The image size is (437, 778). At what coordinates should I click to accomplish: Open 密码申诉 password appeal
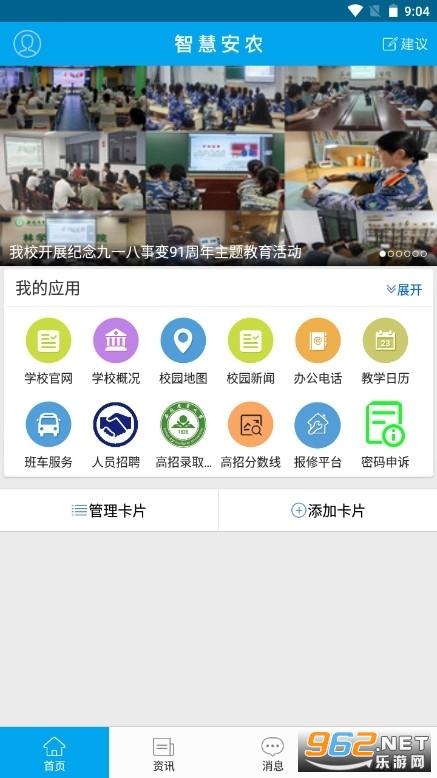pyautogui.click(x=385, y=435)
